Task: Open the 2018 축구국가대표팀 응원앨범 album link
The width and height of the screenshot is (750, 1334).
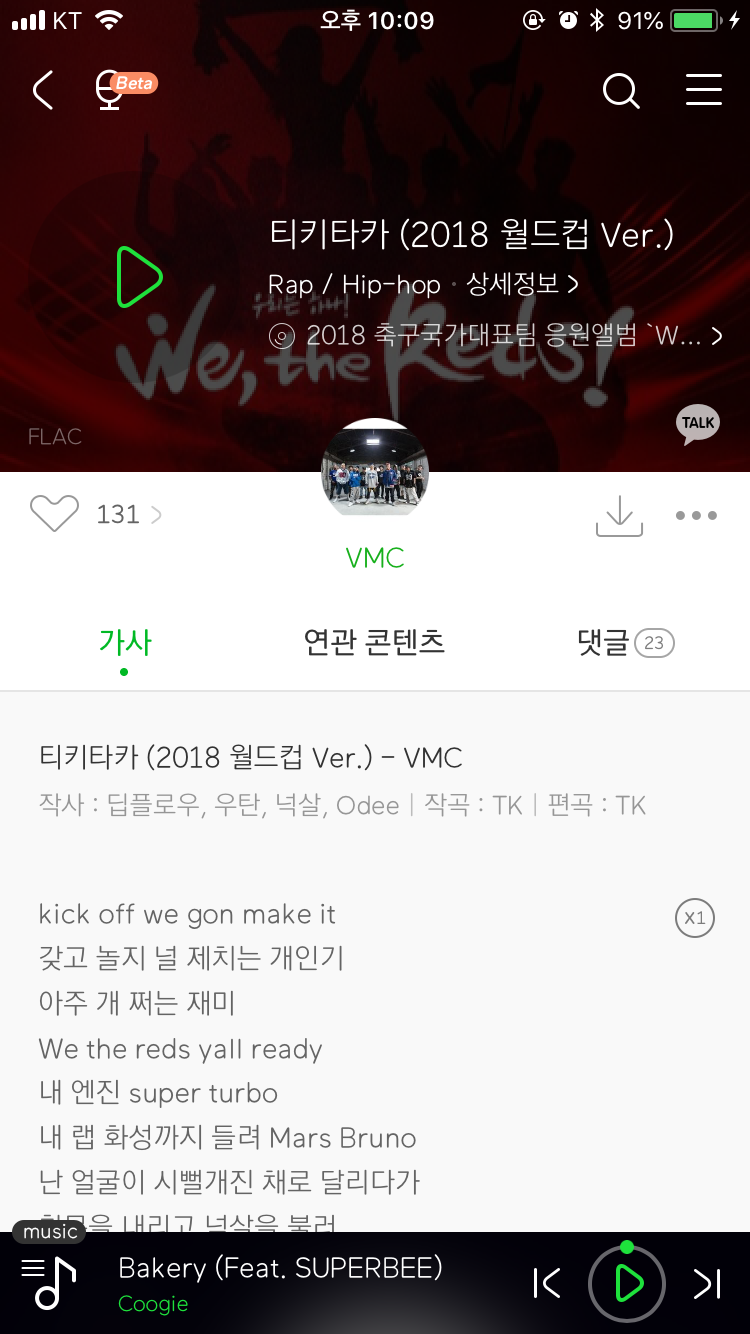Action: click(497, 336)
